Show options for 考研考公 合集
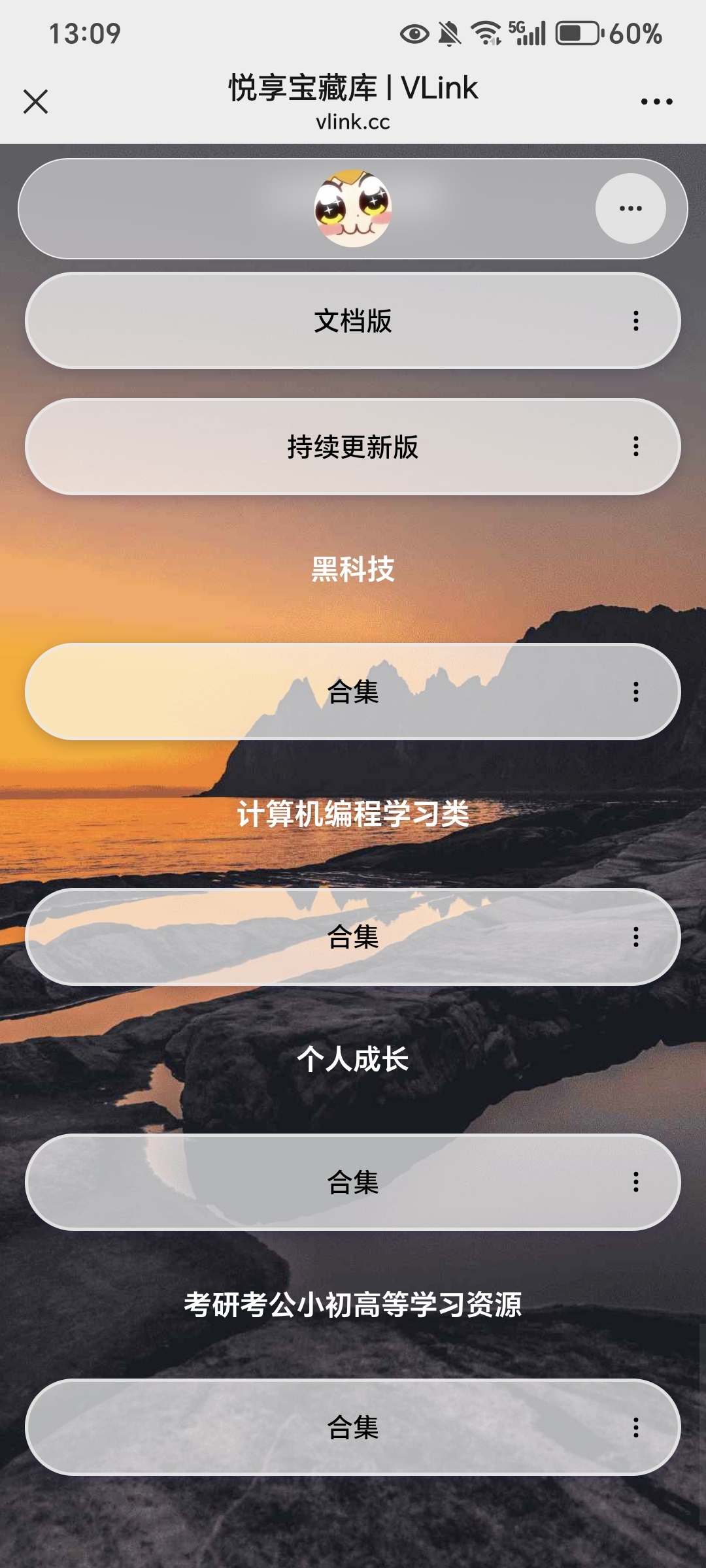Viewport: 706px width, 1568px height. [x=635, y=1428]
